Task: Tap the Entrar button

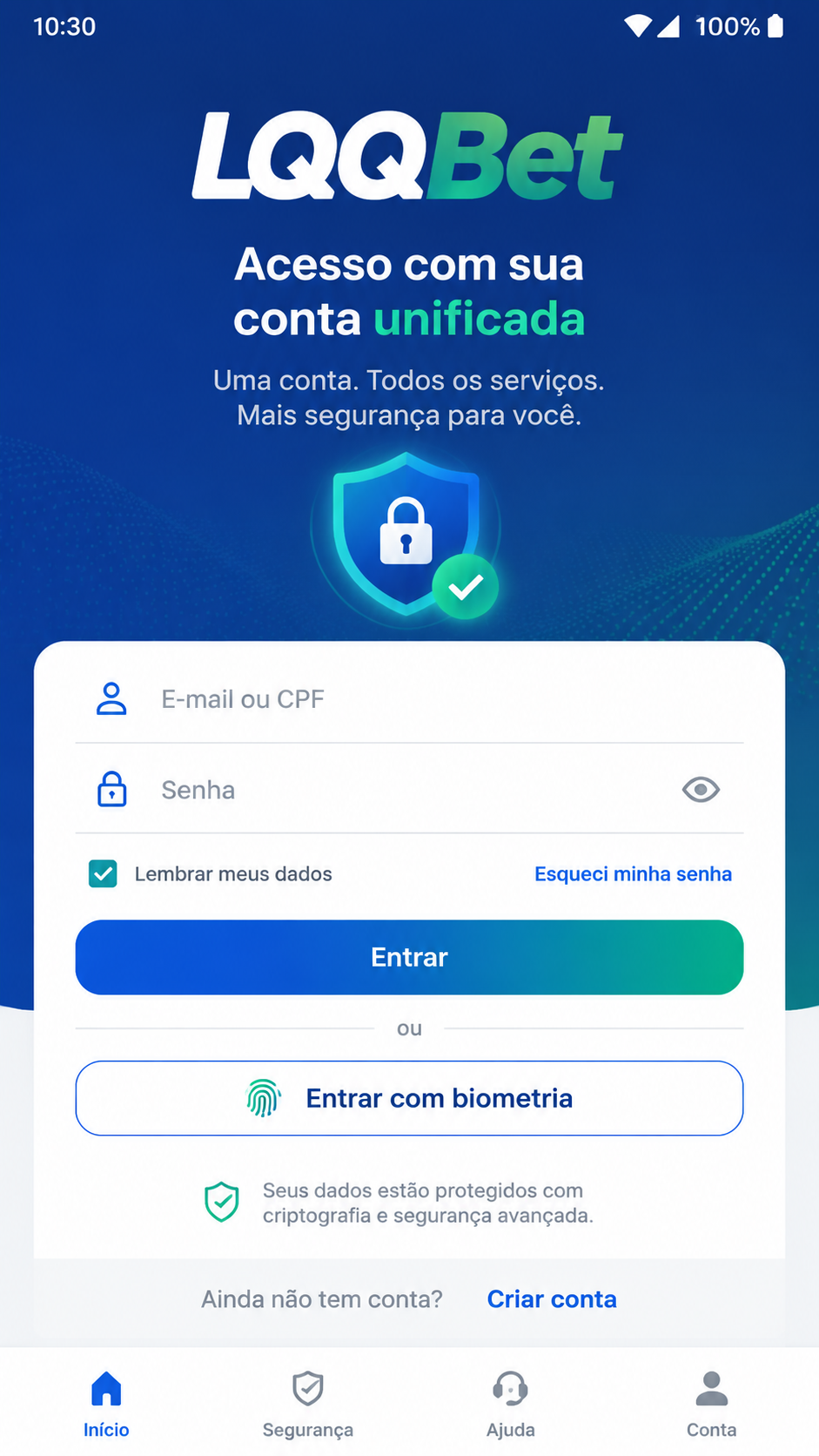Action: point(409,957)
